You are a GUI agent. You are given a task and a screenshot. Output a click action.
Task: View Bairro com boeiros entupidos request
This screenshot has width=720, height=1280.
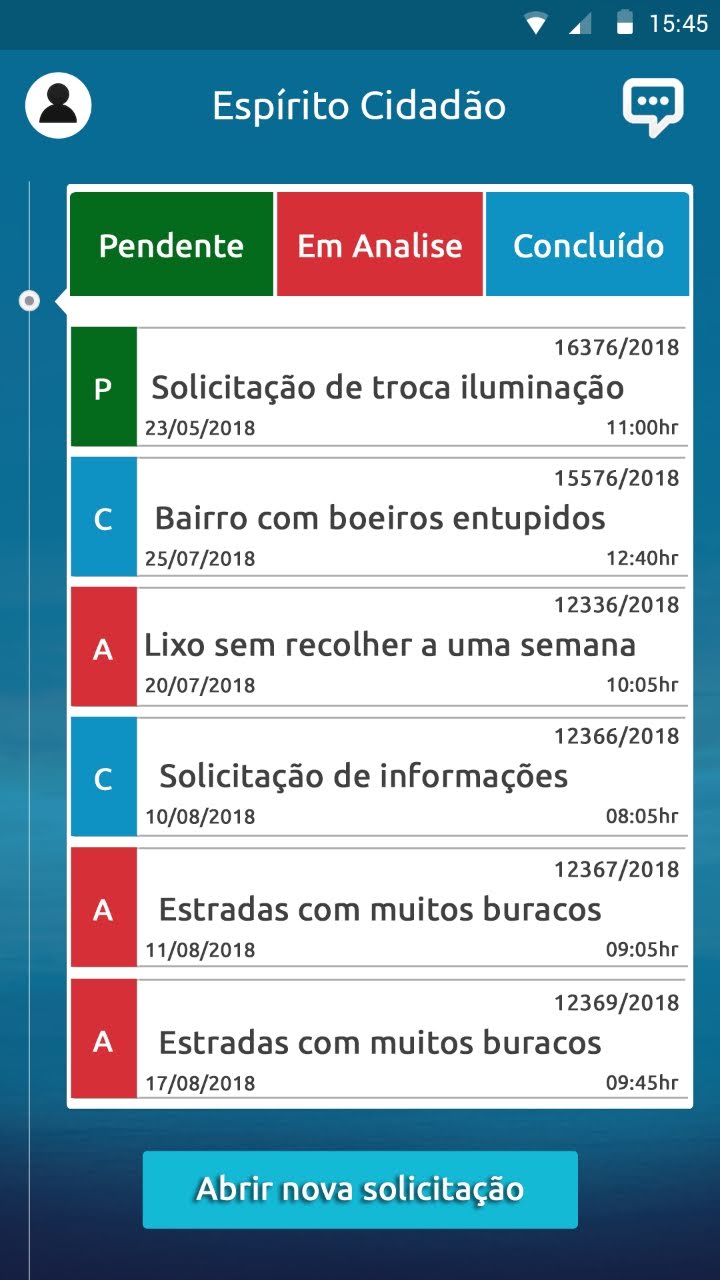pyautogui.click(x=380, y=518)
